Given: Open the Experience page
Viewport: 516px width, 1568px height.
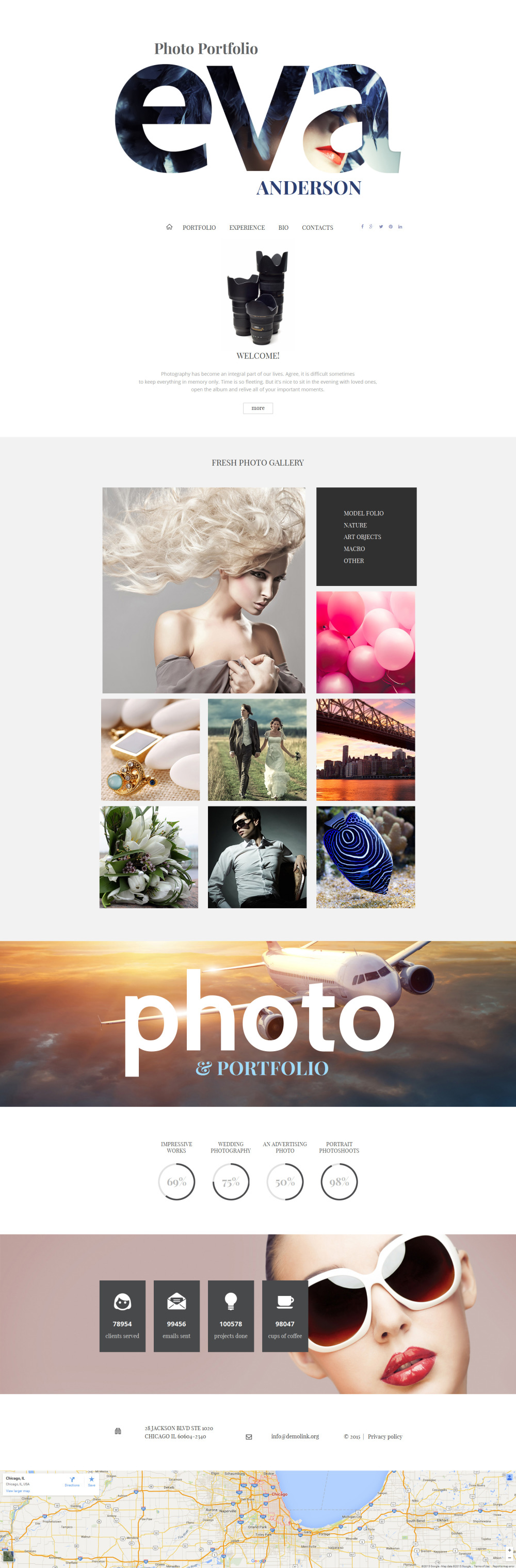Looking at the screenshot, I should 247,228.
